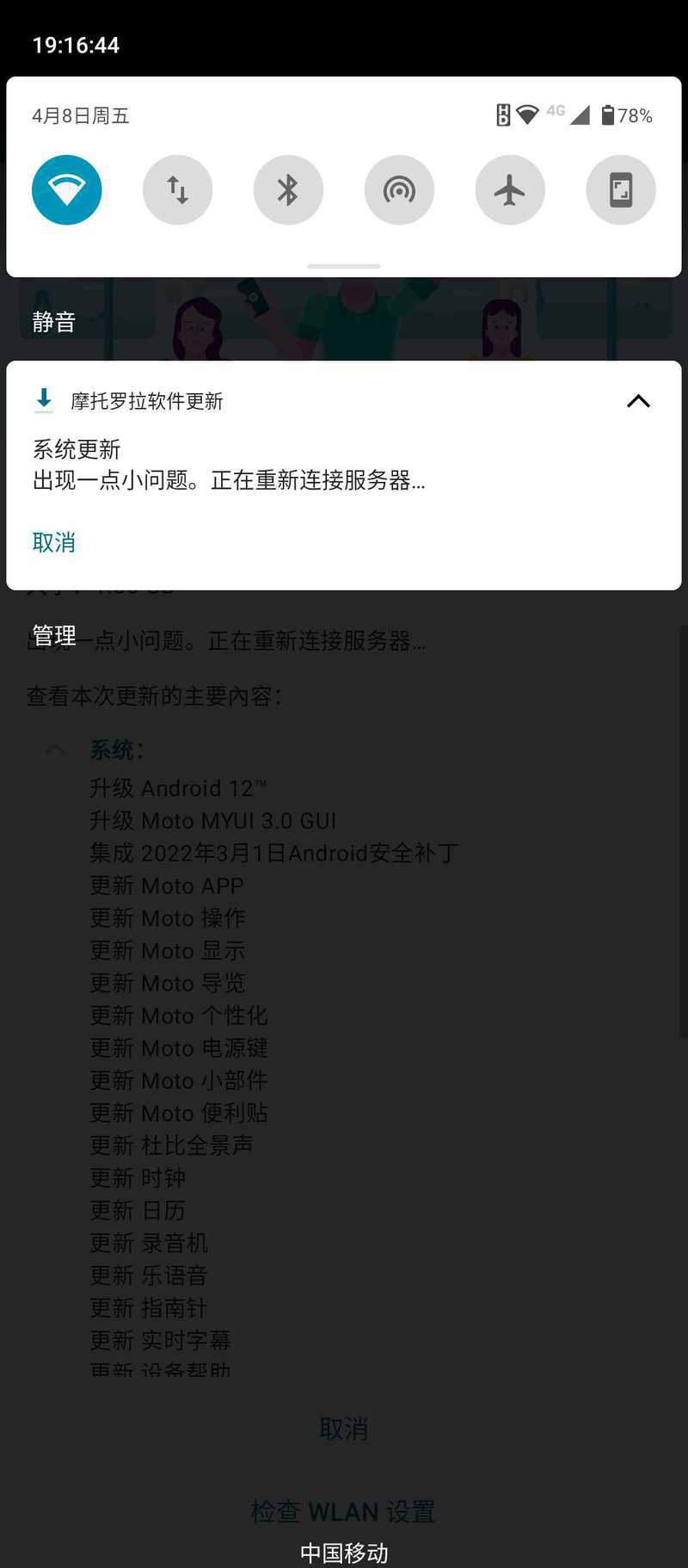Tap the screenshot quick tile
688x1568 pixels.
pyautogui.click(x=620, y=190)
